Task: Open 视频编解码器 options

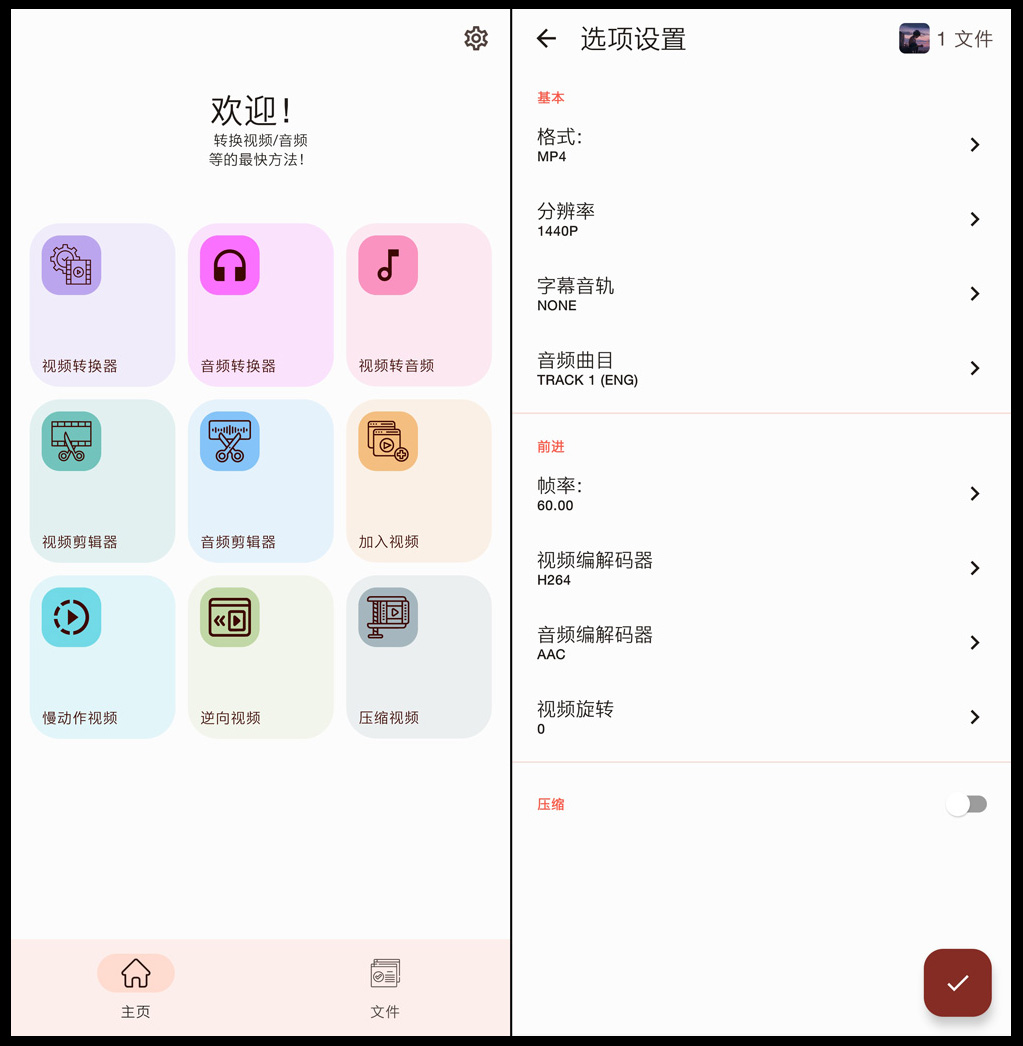Action: click(x=760, y=568)
